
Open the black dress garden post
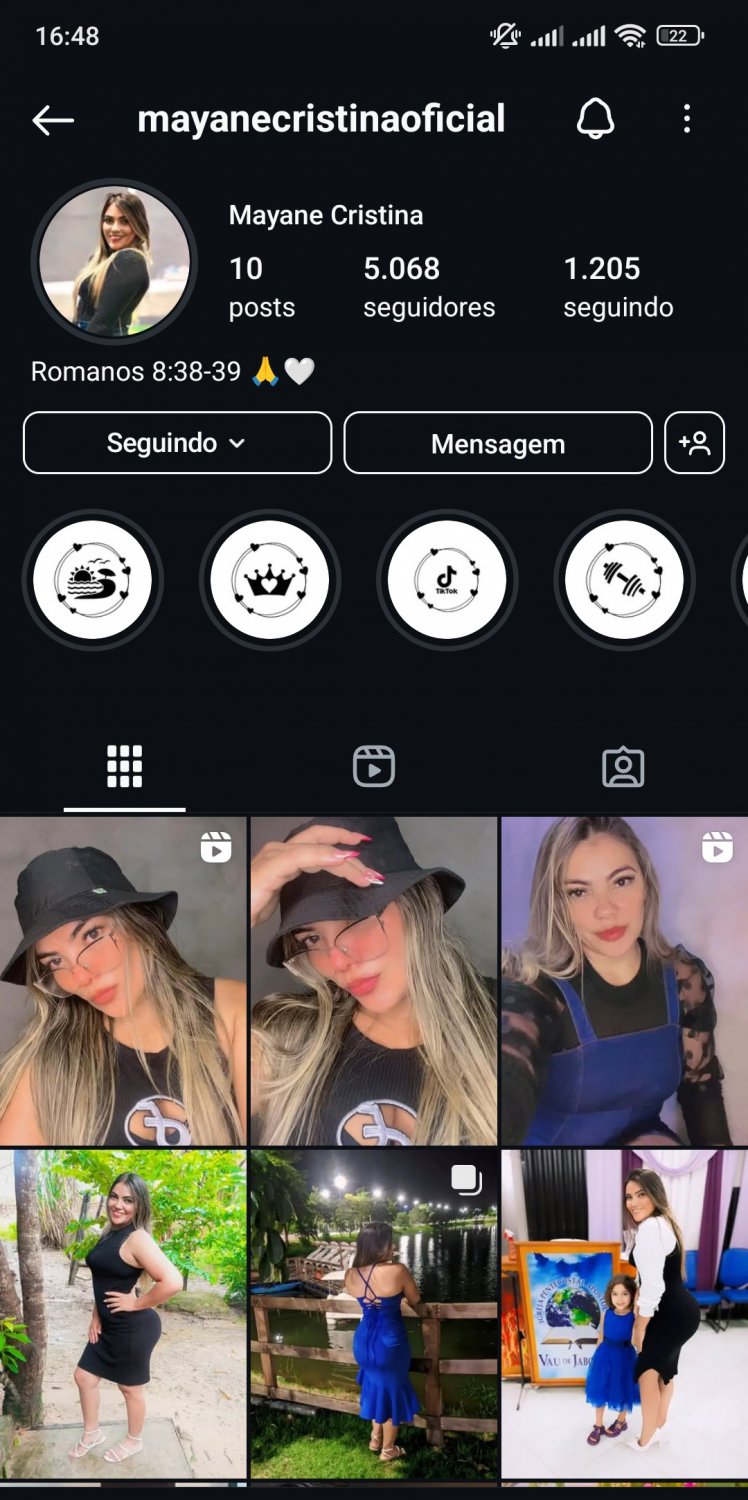(123, 1314)
